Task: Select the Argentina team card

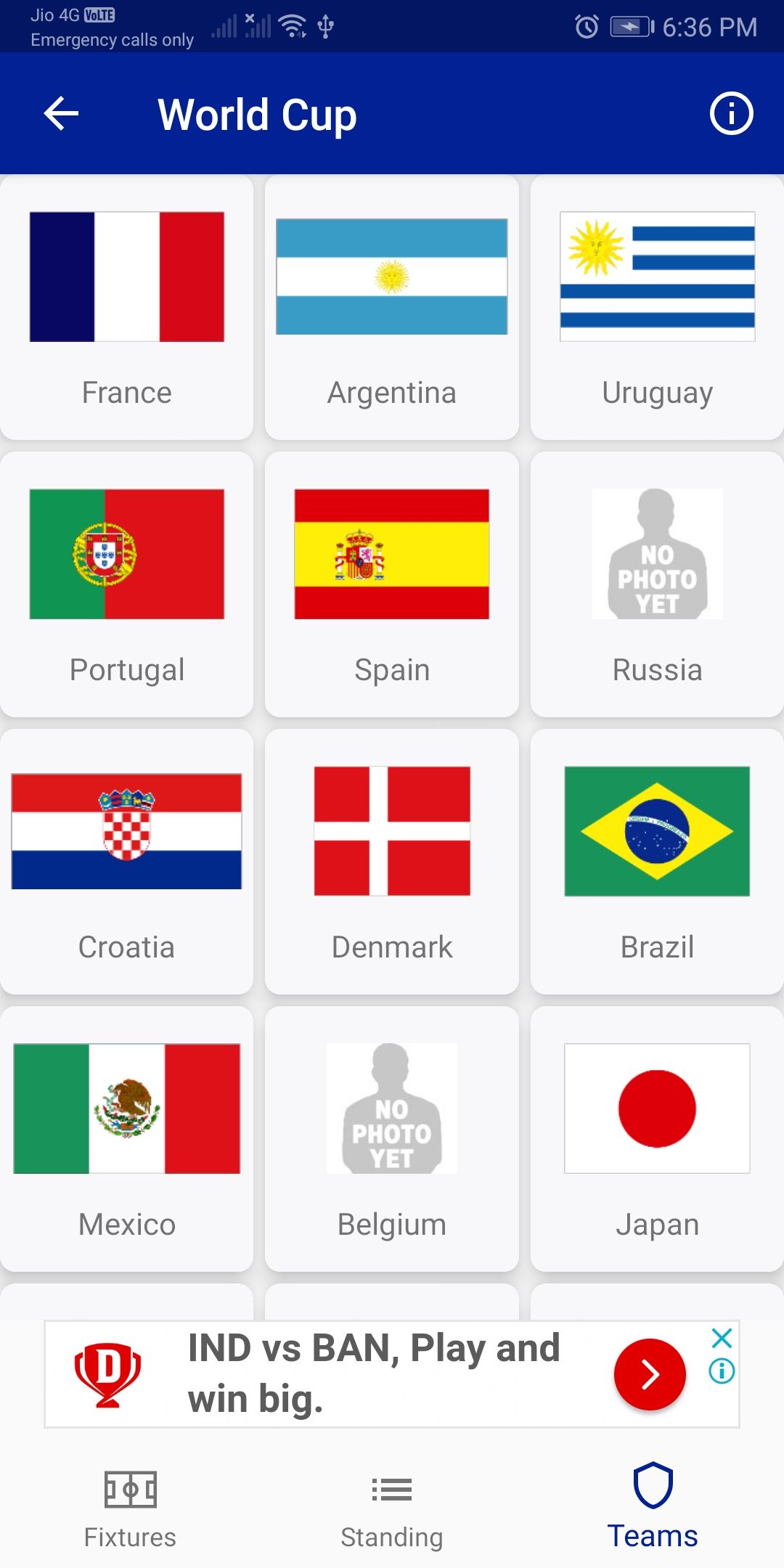Action: tap(392, 307)
